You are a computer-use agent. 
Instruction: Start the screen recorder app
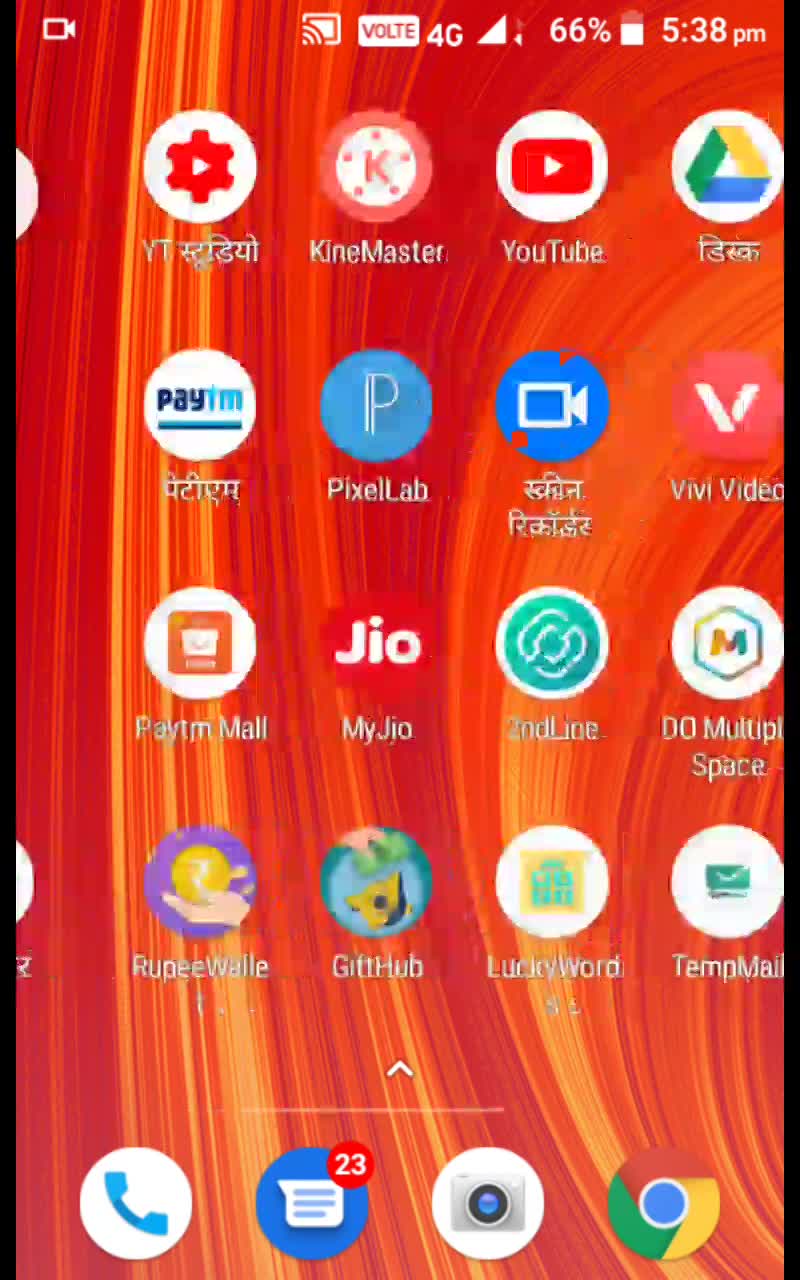coord(552,406)
